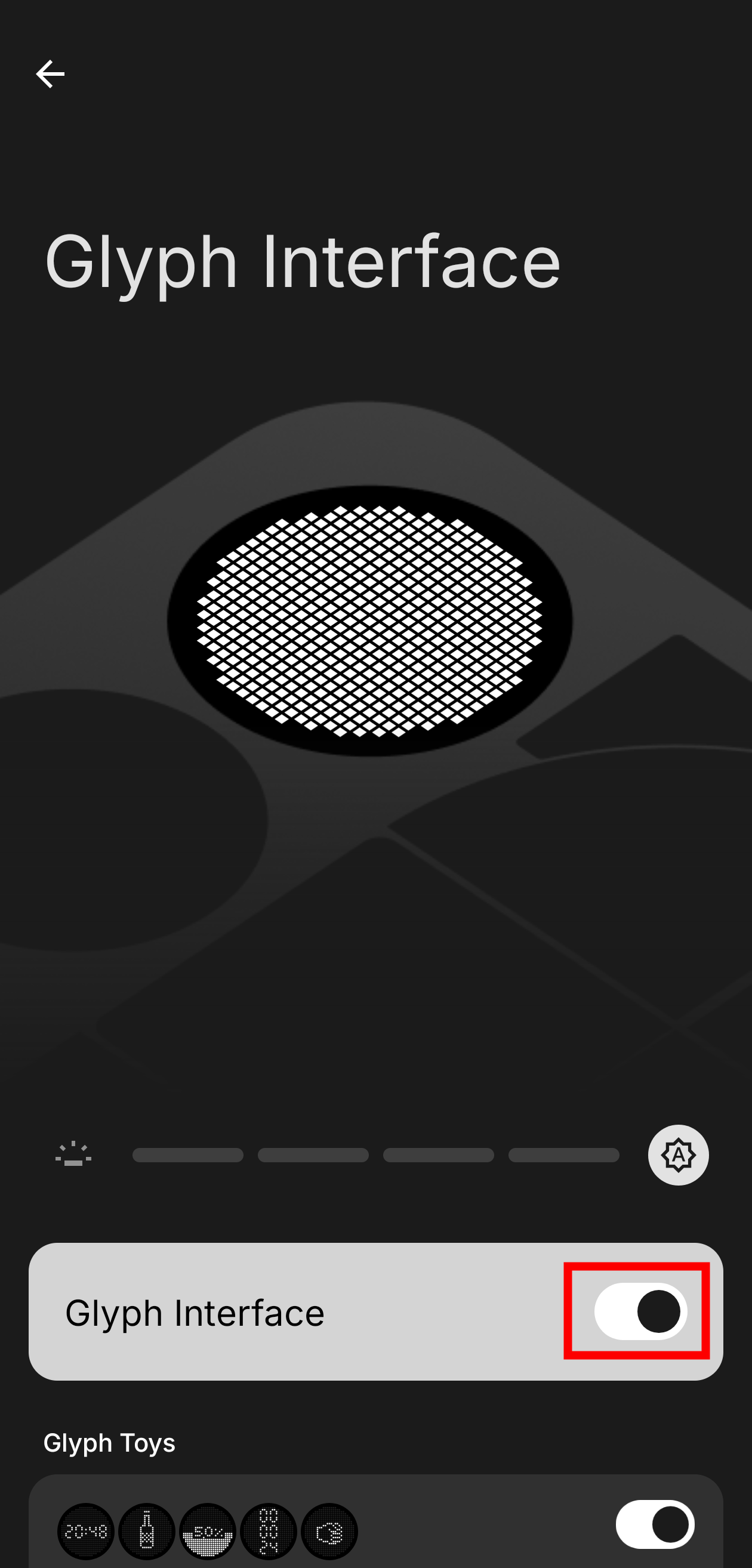
Task: Turn off the Glyph Interface switch
Action: point(640,1311)
